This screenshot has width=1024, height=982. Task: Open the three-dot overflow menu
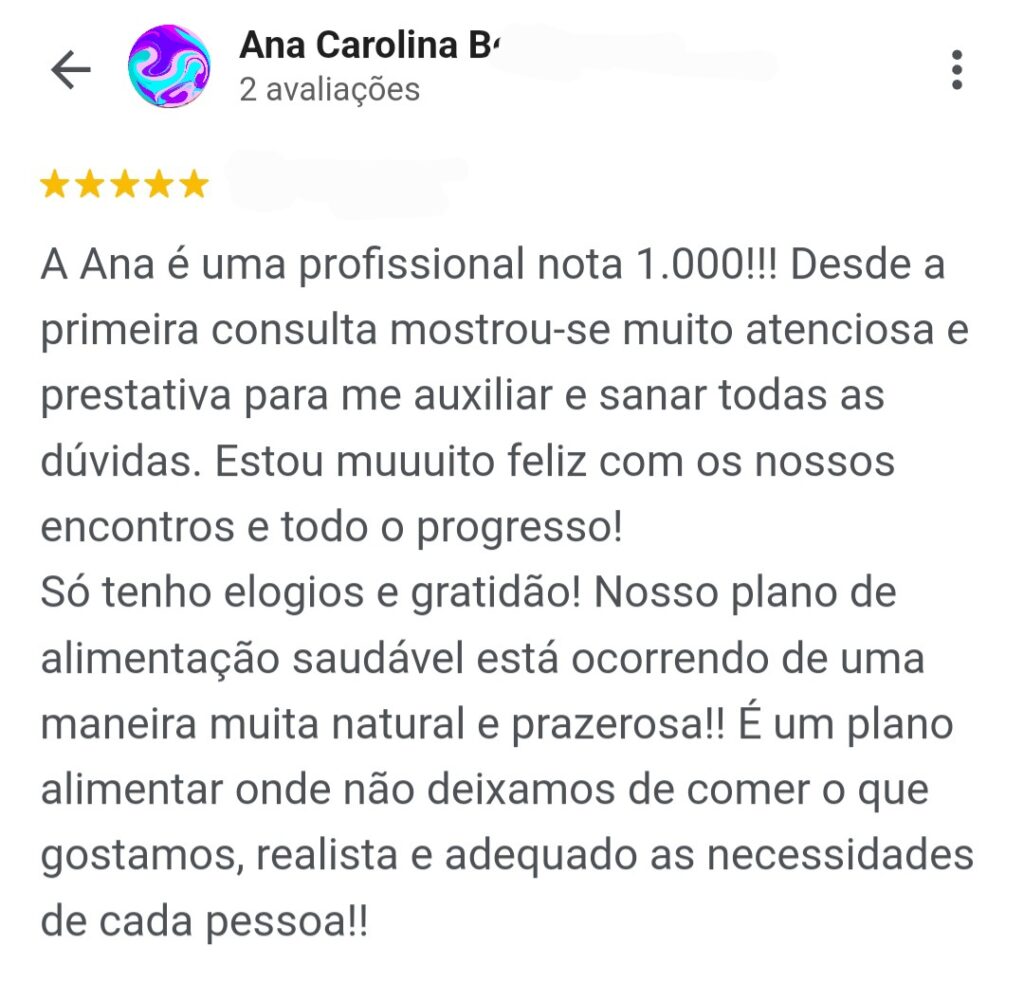click(956, 69)
